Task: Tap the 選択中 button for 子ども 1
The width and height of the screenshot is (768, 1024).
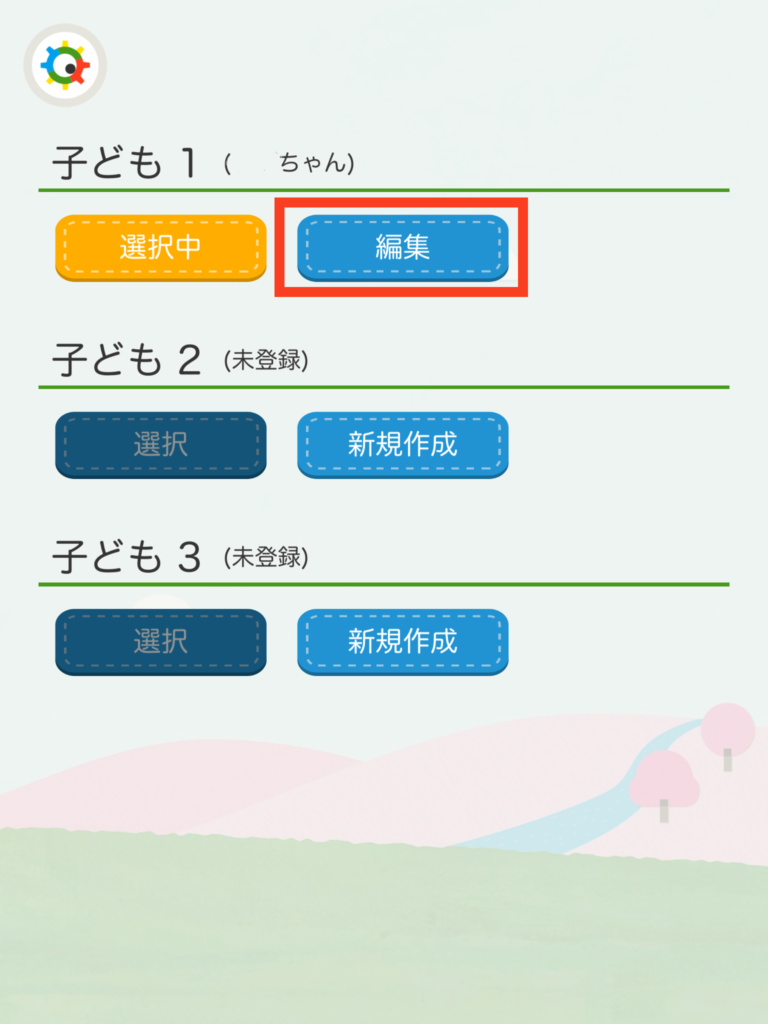Action: 161,247
